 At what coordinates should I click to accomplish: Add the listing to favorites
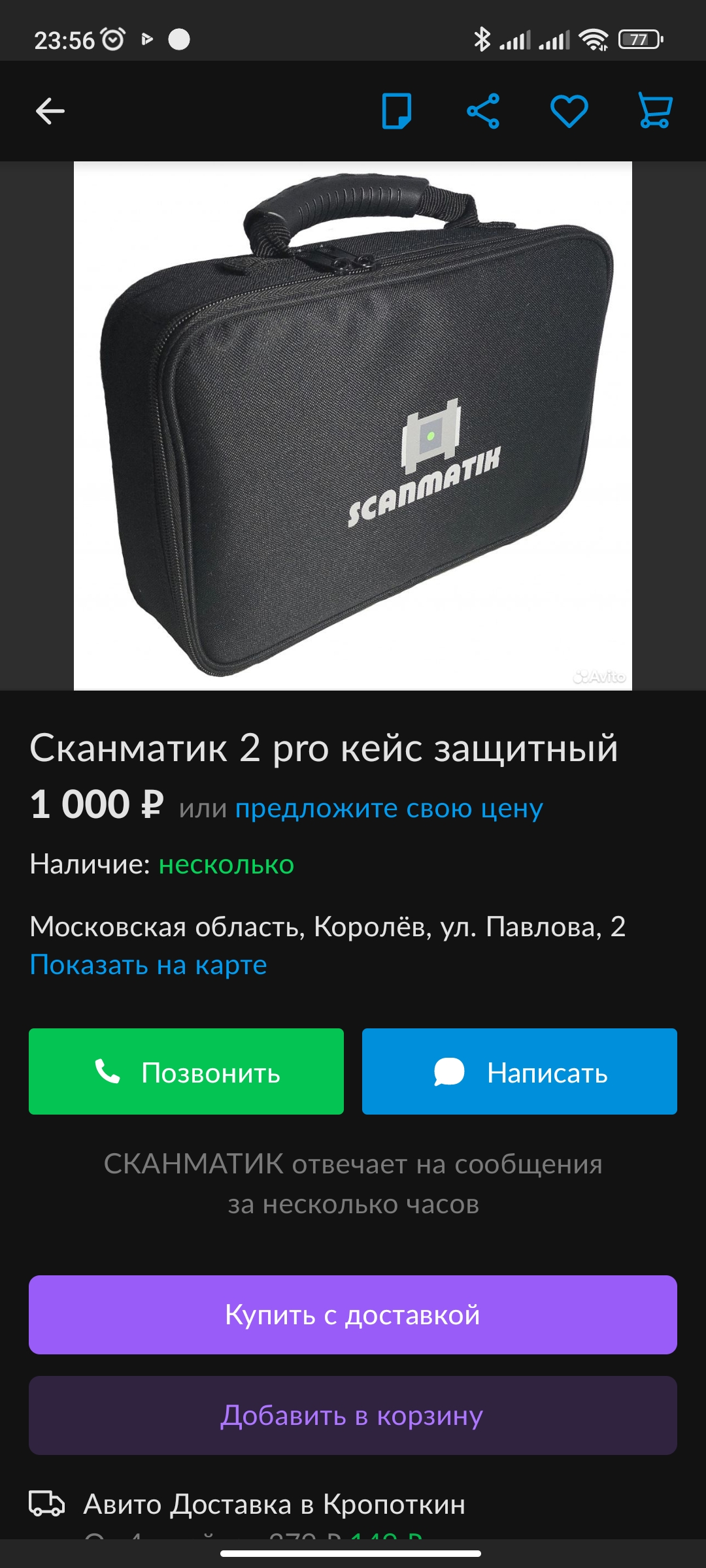[x=569, y=111]
